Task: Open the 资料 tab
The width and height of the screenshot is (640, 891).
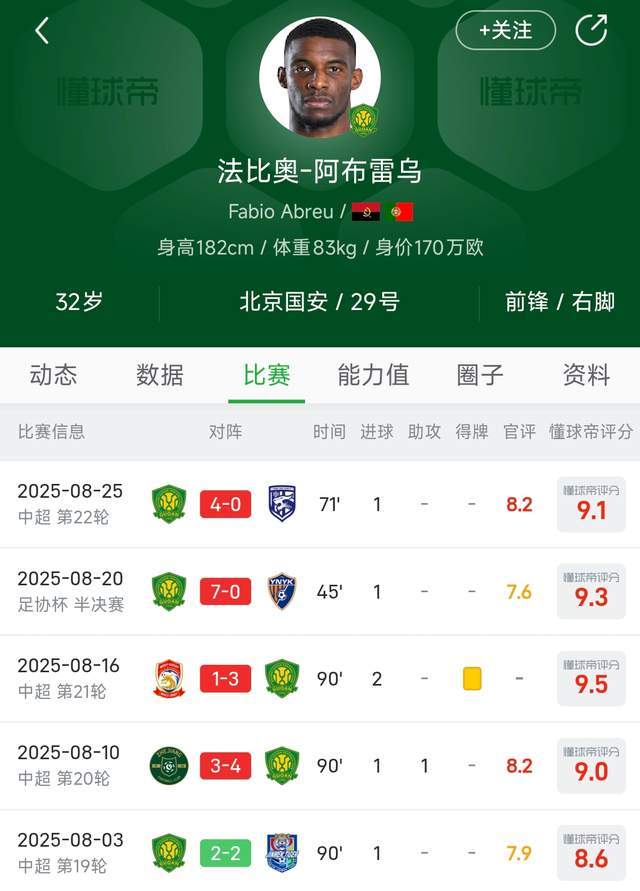Action: point(586,375)
